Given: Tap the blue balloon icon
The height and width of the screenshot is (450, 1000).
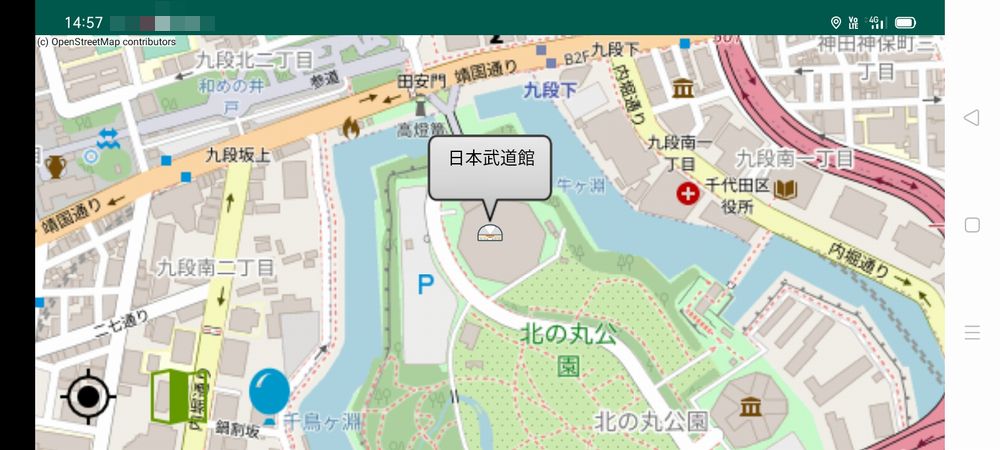Looking at the screenshot, I should click(x=269, y=392).
